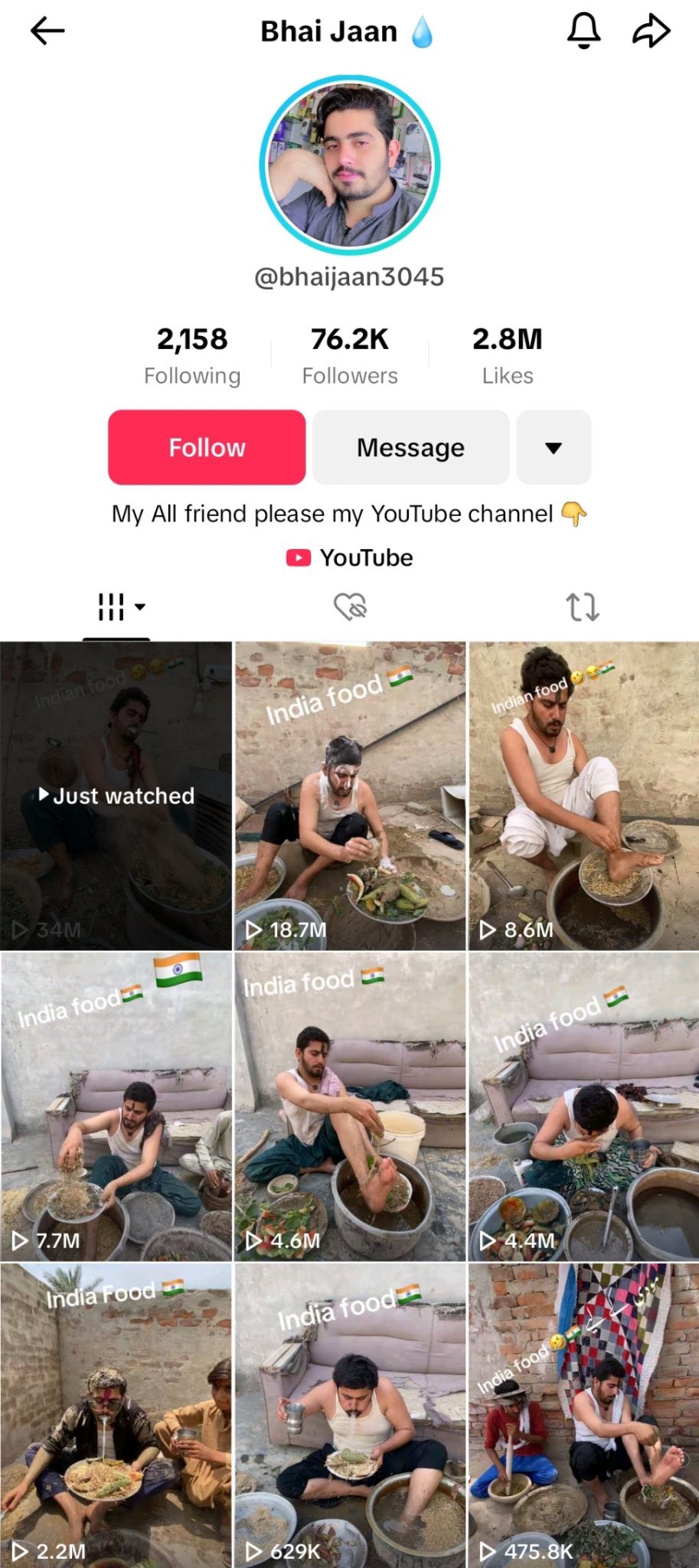The height and width of the screenshot is (1568, 699).
Task: Switch to the liked videos tab
Action: 350,607
